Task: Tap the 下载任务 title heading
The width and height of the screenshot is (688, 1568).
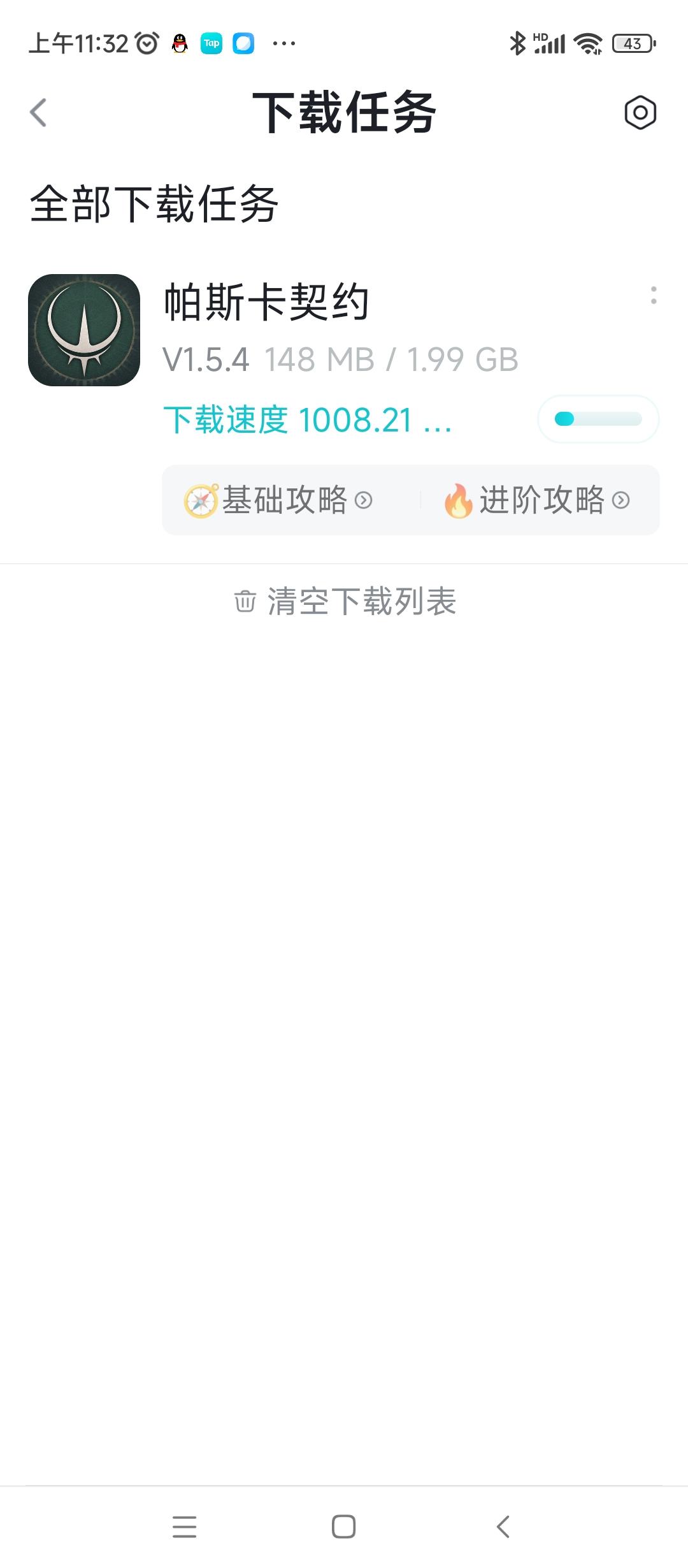Action: 344,111
